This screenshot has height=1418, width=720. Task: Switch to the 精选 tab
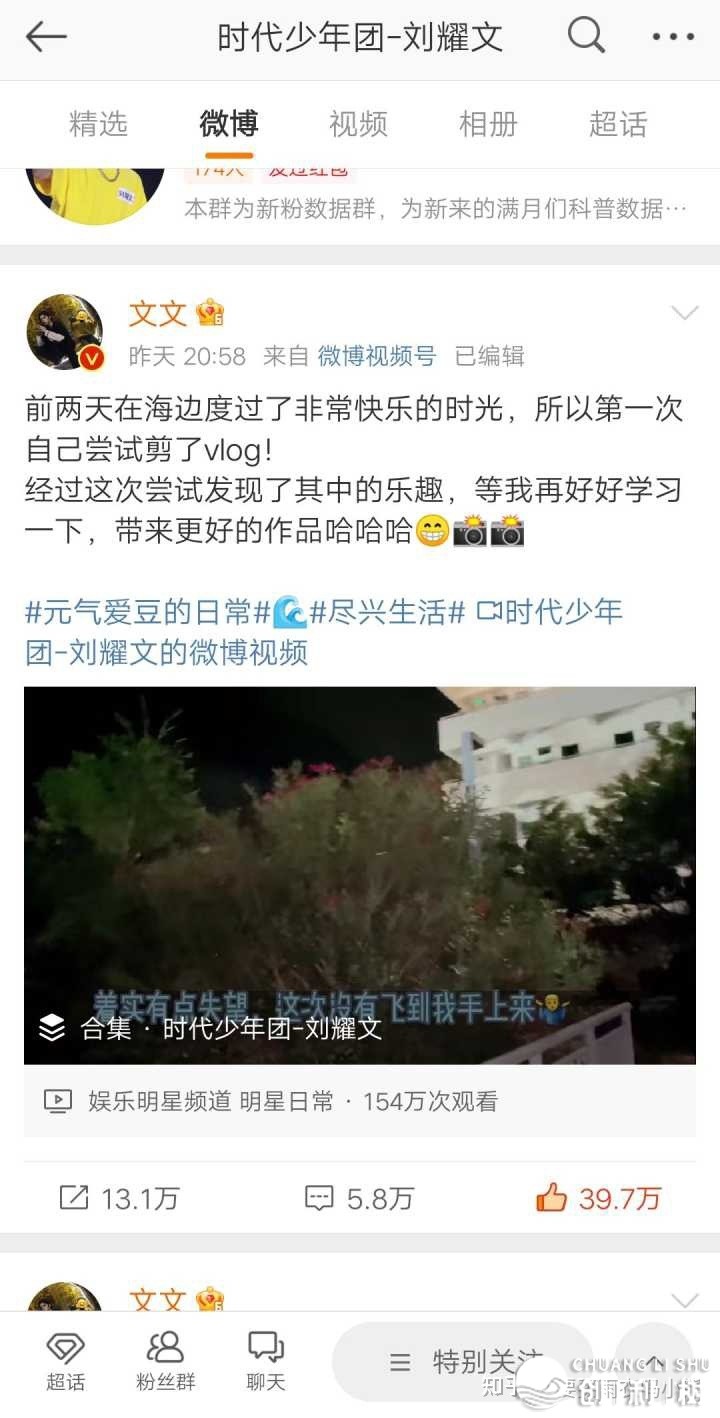(98, 124)
